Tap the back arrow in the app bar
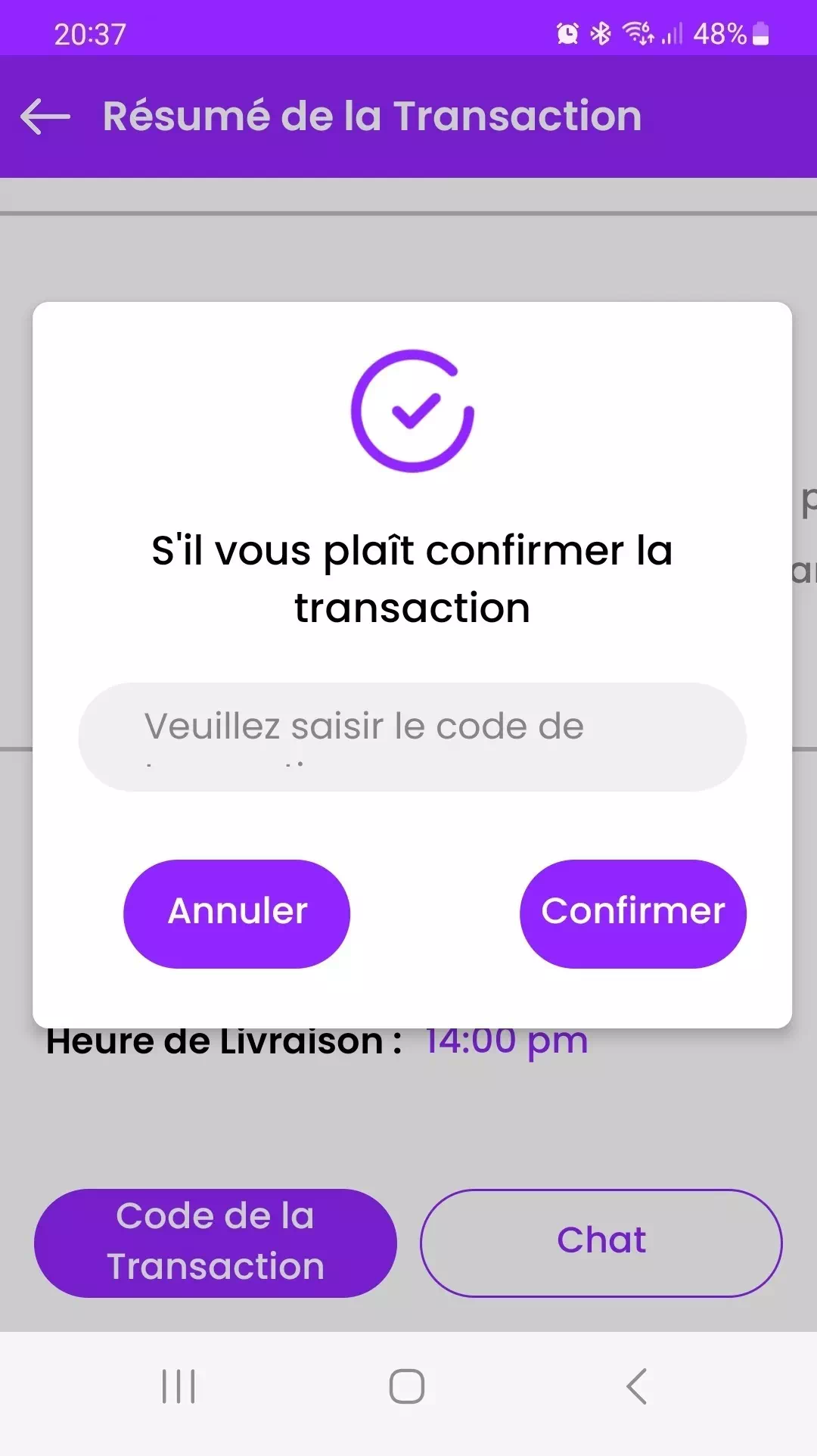This screenshot has height=1456, width=817. (45, 117)
